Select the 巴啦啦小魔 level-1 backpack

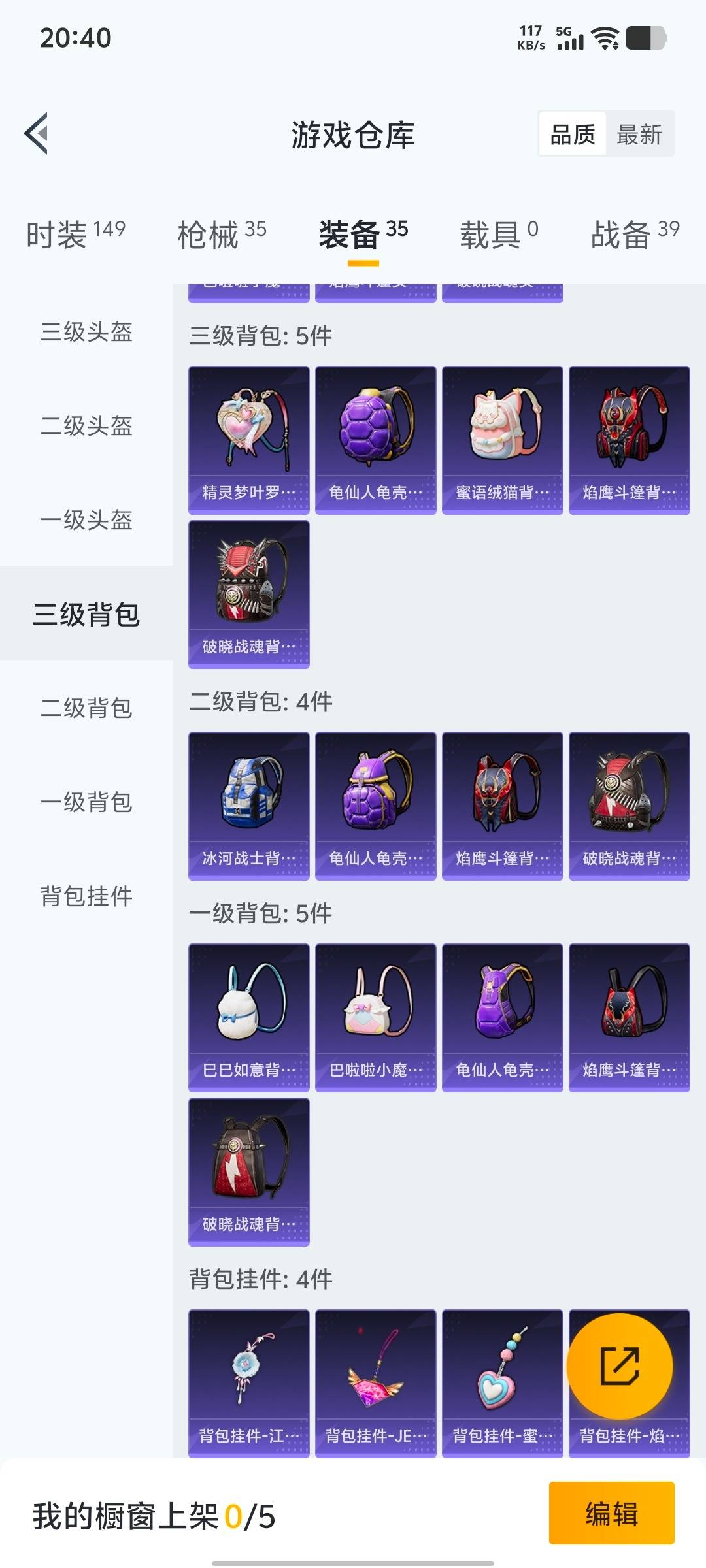pyautogui.click(x=375, y=1016)
